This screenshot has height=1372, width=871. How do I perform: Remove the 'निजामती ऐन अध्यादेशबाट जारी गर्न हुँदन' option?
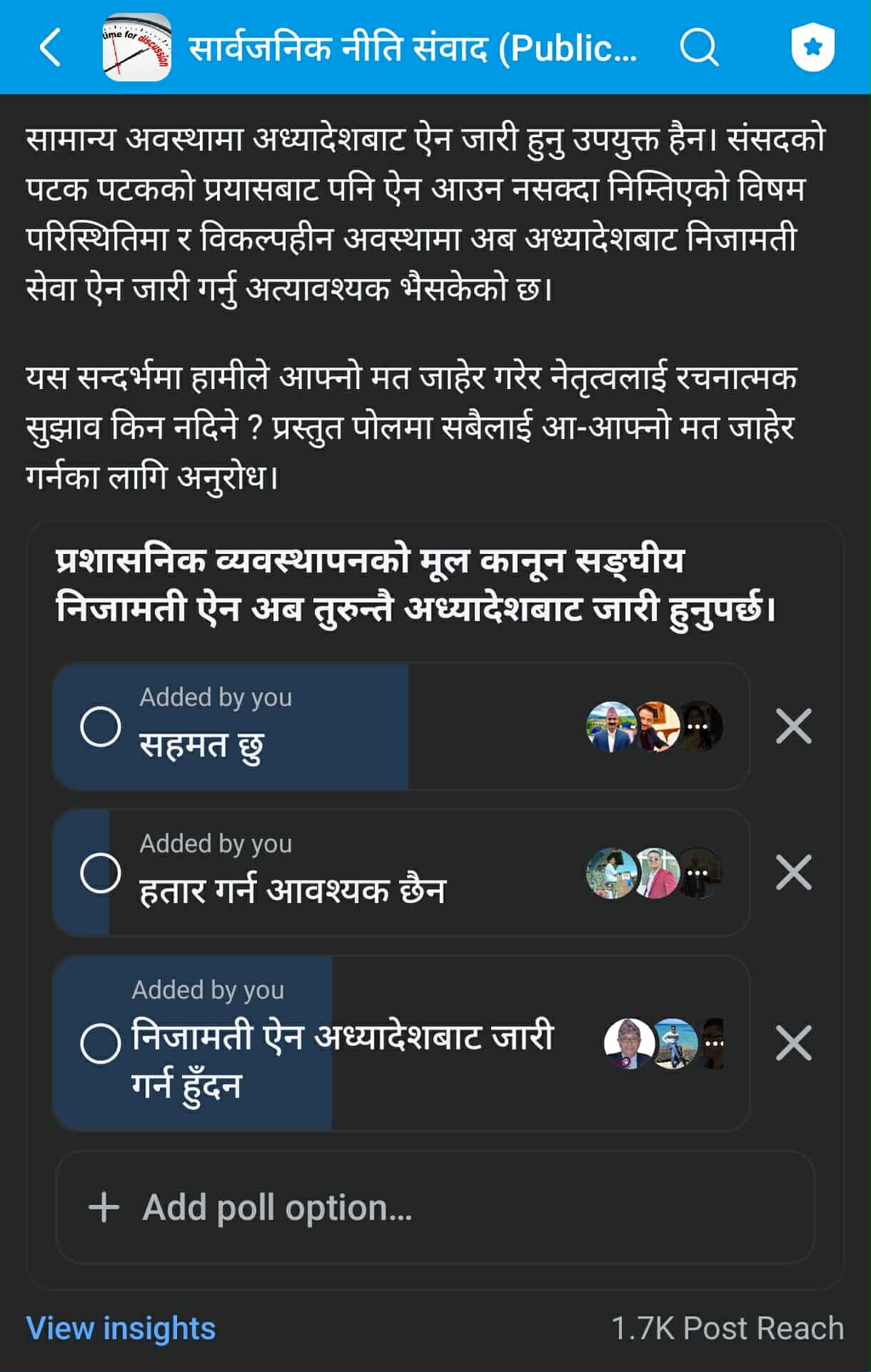click(x=793, y=1043)
